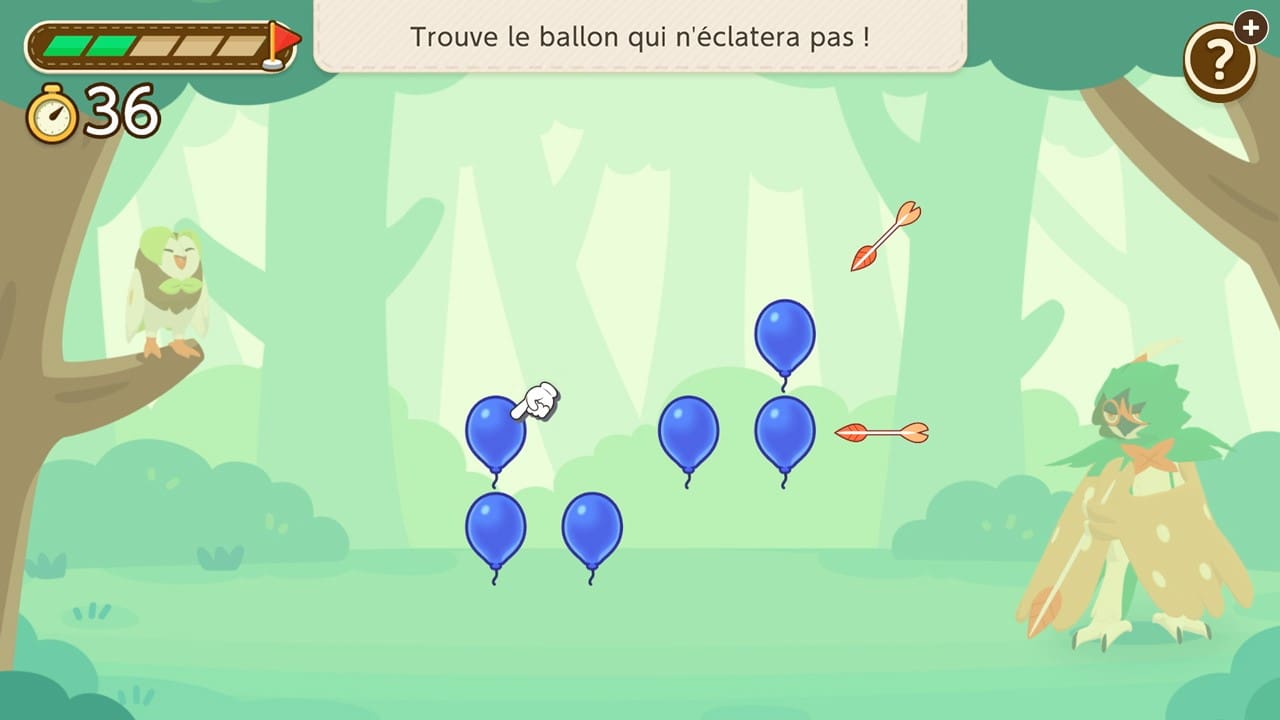Select the balloon directly below the hand-pointed balloon

pyautogui.click(x=495, y=529)
